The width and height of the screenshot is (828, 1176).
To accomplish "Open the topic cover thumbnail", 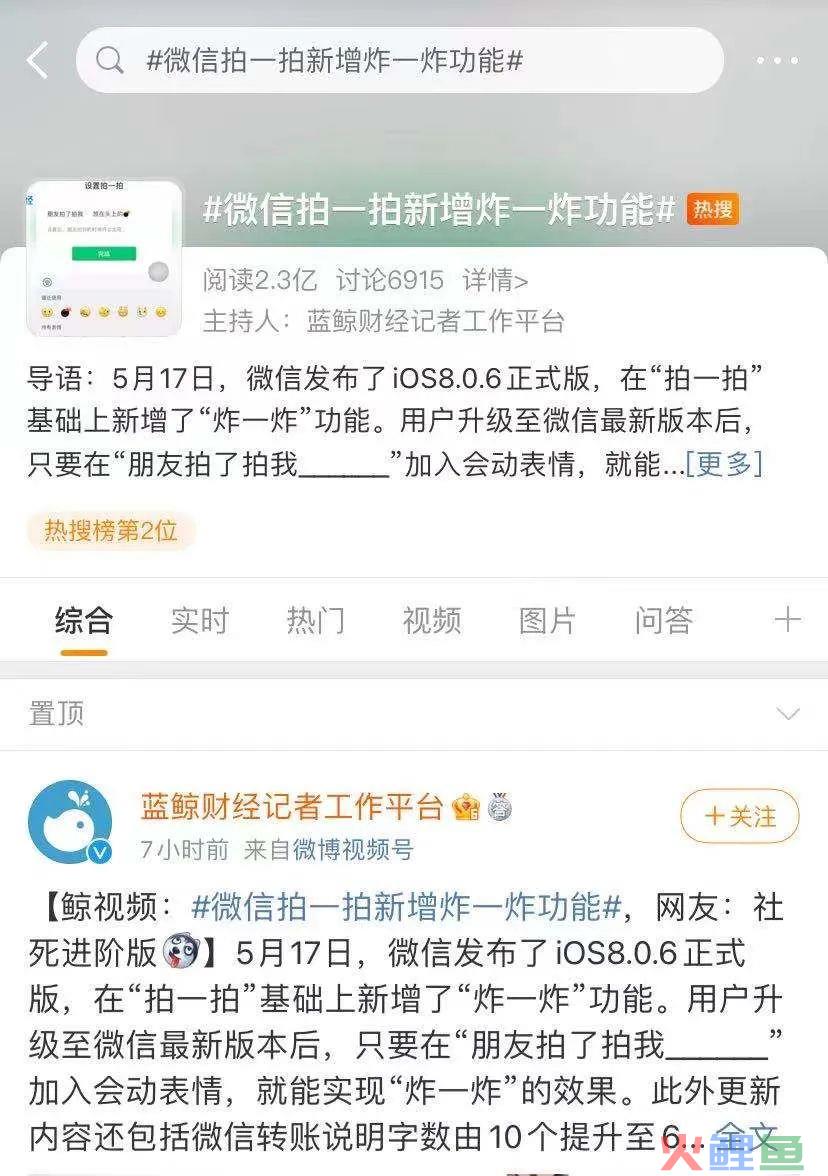I will tap(104, 258).
